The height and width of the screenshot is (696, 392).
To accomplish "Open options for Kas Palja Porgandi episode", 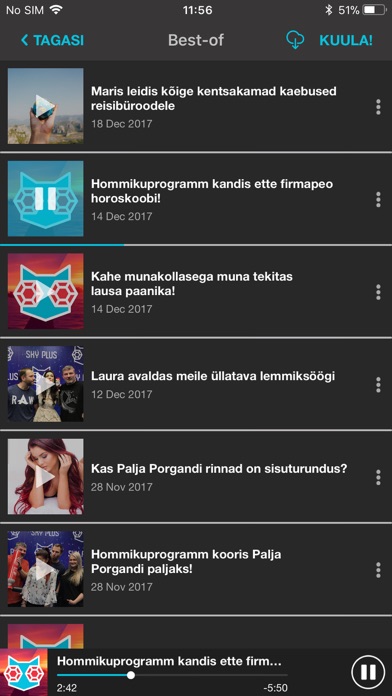I will 378,477.
